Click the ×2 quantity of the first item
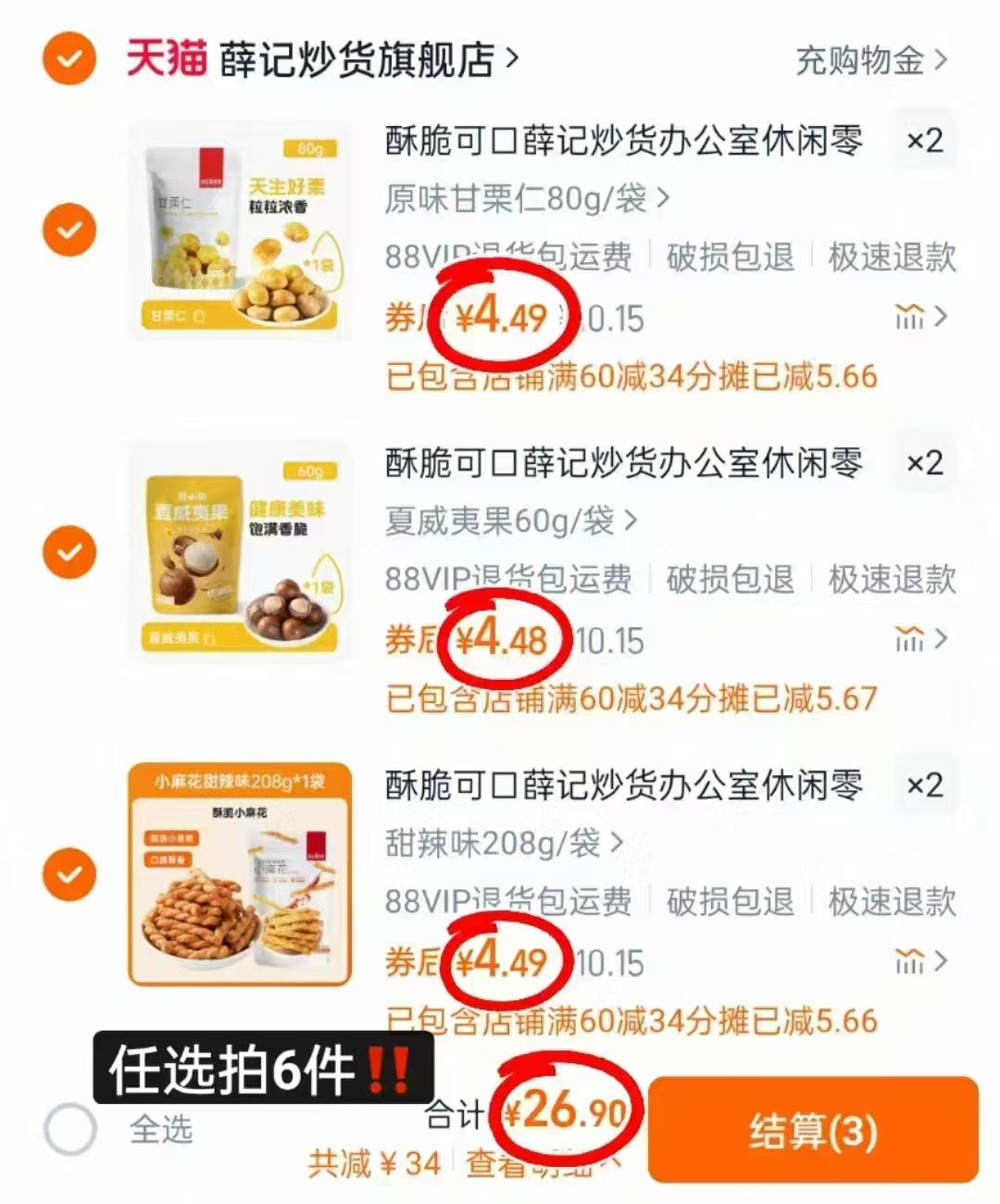This screenshot has width=1000, height=1204. tap(925, 141)
